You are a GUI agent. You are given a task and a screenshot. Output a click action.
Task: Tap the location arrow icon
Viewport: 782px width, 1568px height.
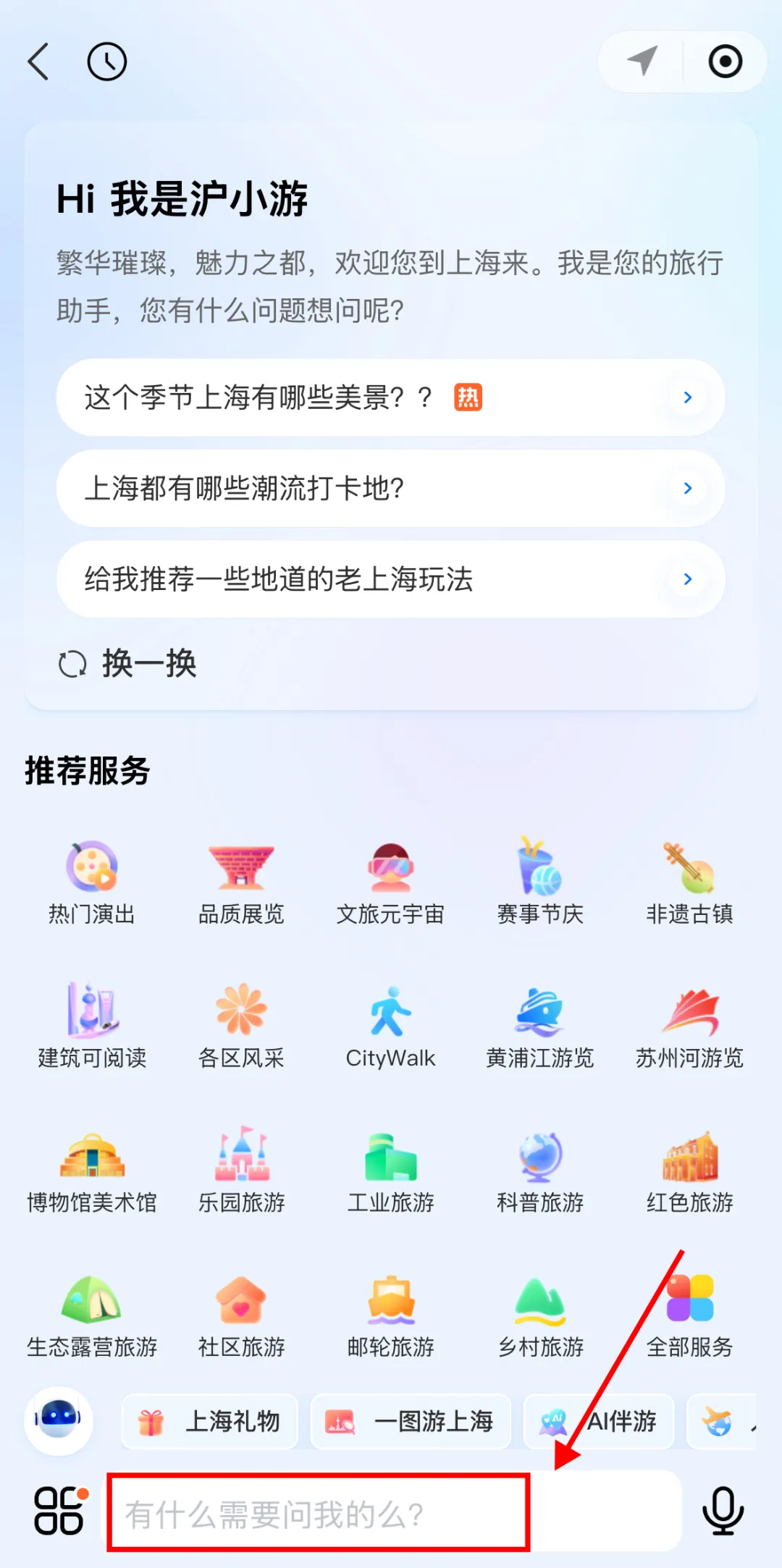pyautogui.click(x=642, y=62)
